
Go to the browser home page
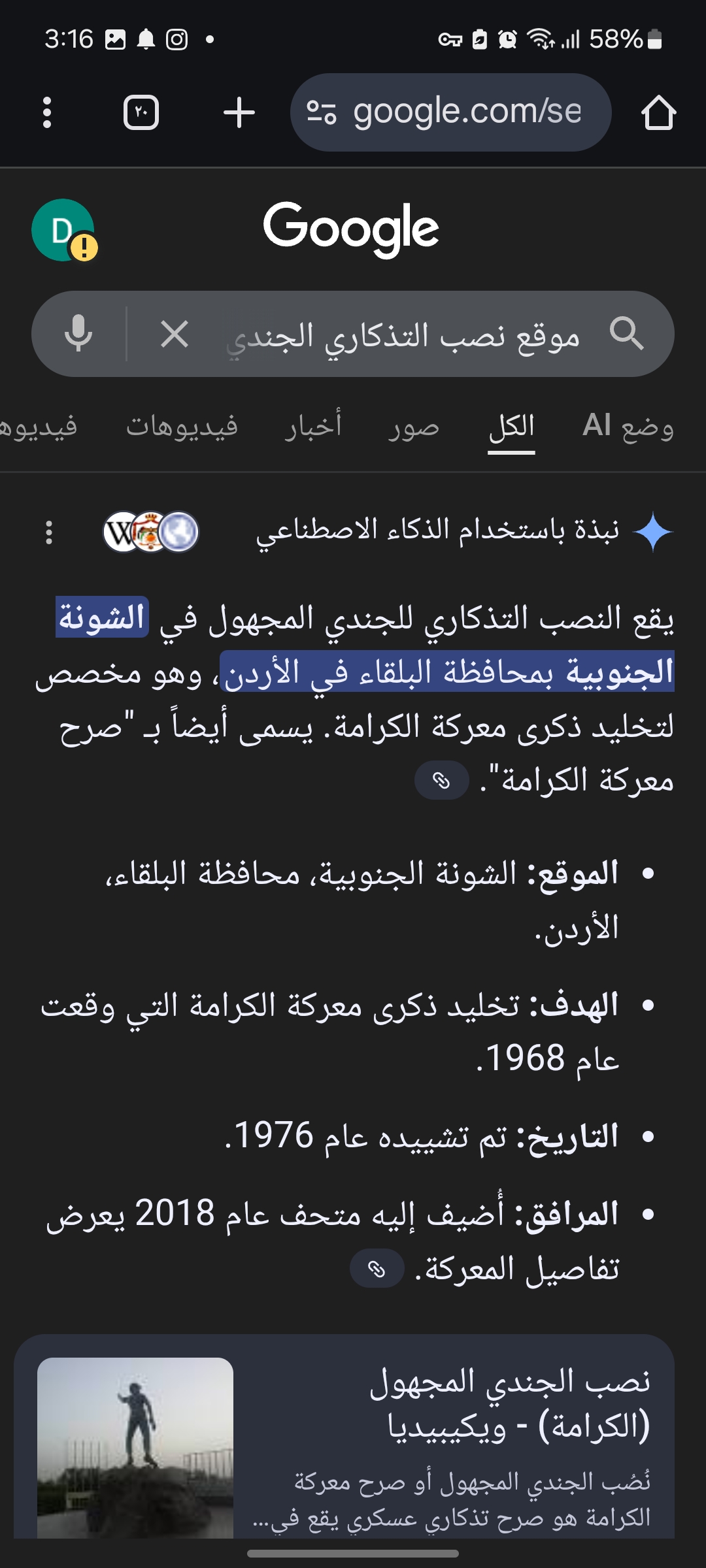[x=658, y=112]
